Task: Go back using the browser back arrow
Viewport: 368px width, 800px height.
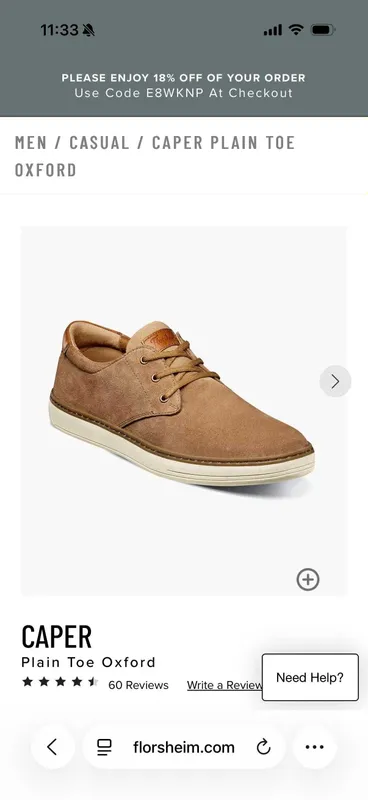Action: click(x=52, y=747)
